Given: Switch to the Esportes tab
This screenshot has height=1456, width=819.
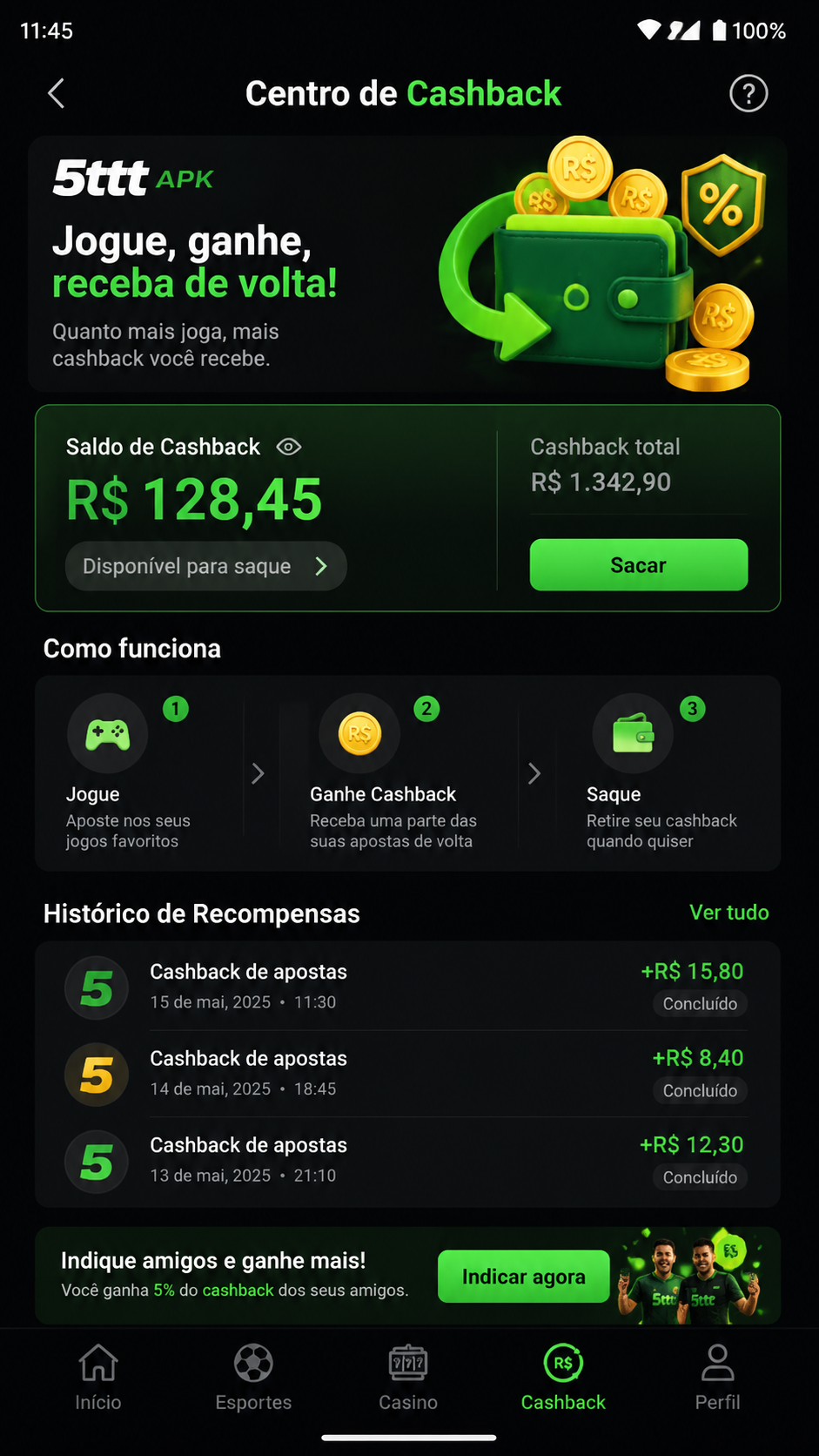Looking at the screenshot, I should coord(253,1378).
